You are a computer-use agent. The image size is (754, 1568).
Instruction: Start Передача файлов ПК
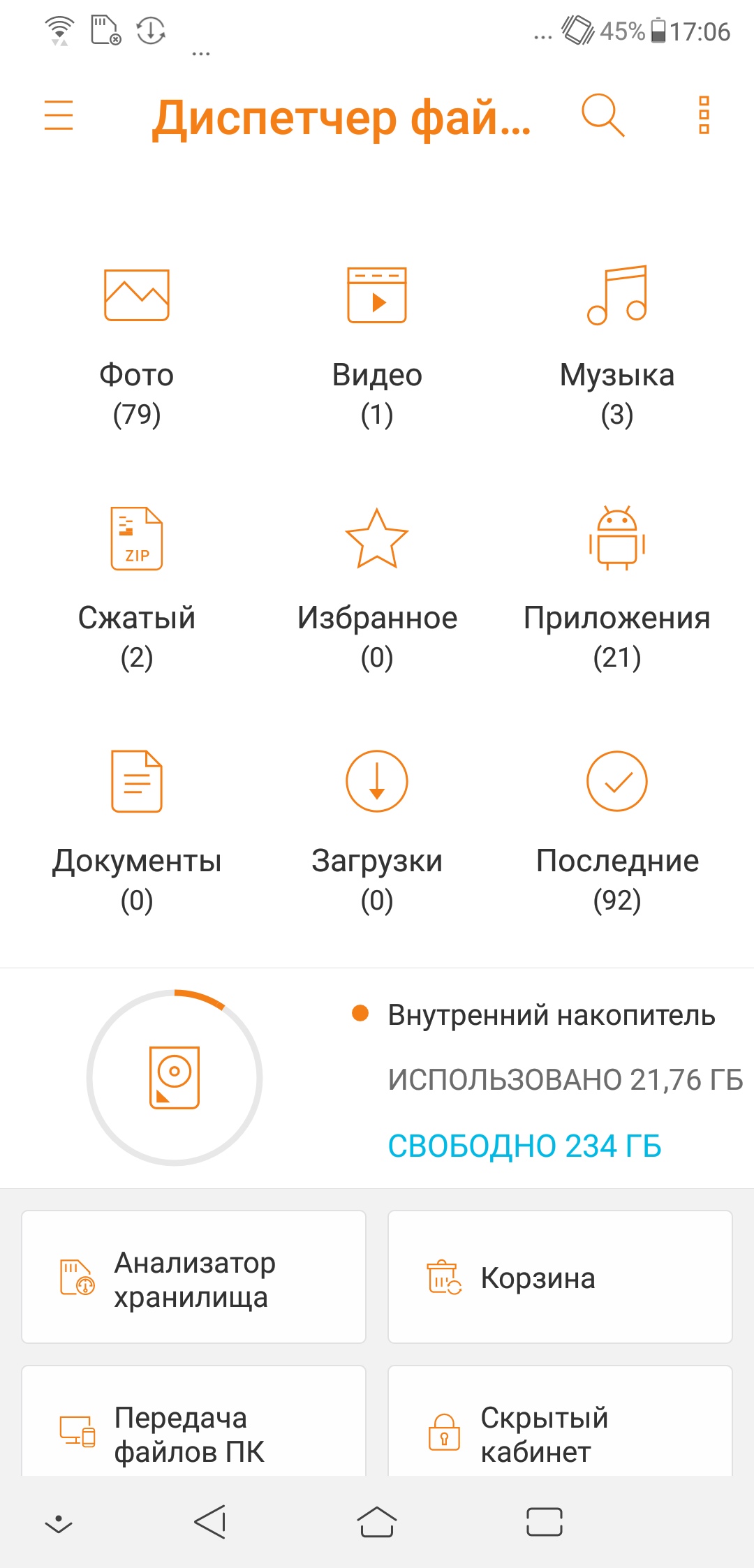click(194, 1431)
